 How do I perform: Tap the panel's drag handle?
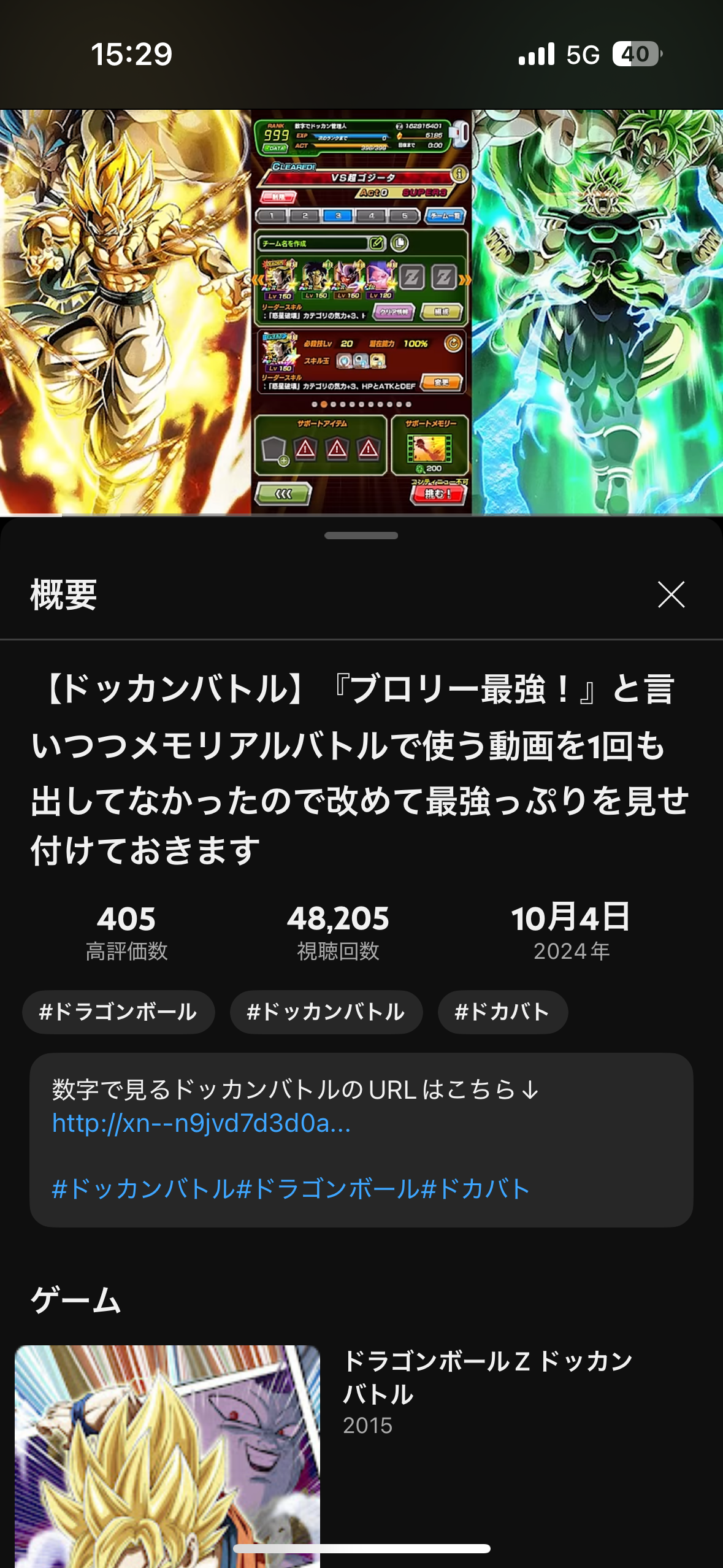pyautogui.click(x=361, y=536)
